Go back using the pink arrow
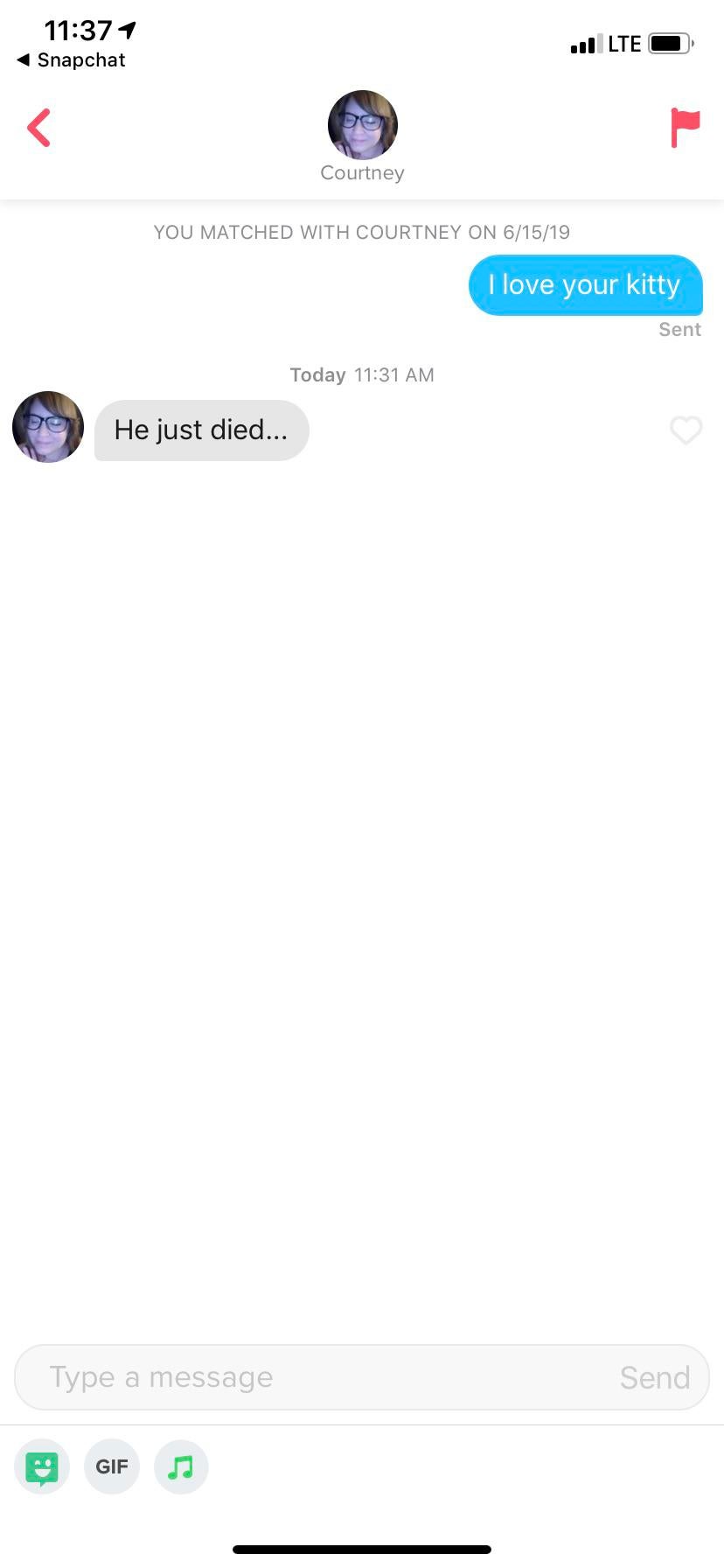 click(39, 128)
